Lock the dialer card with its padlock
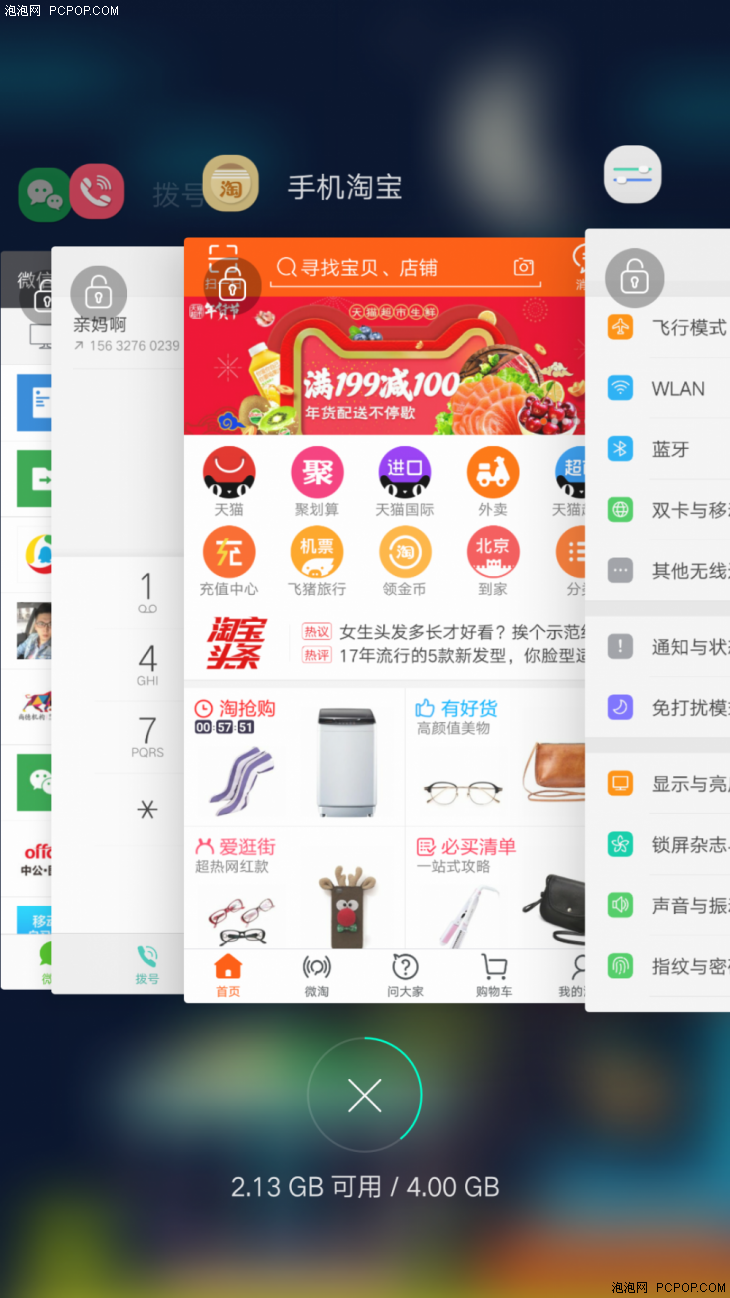730x1298 pixels. 98,294
